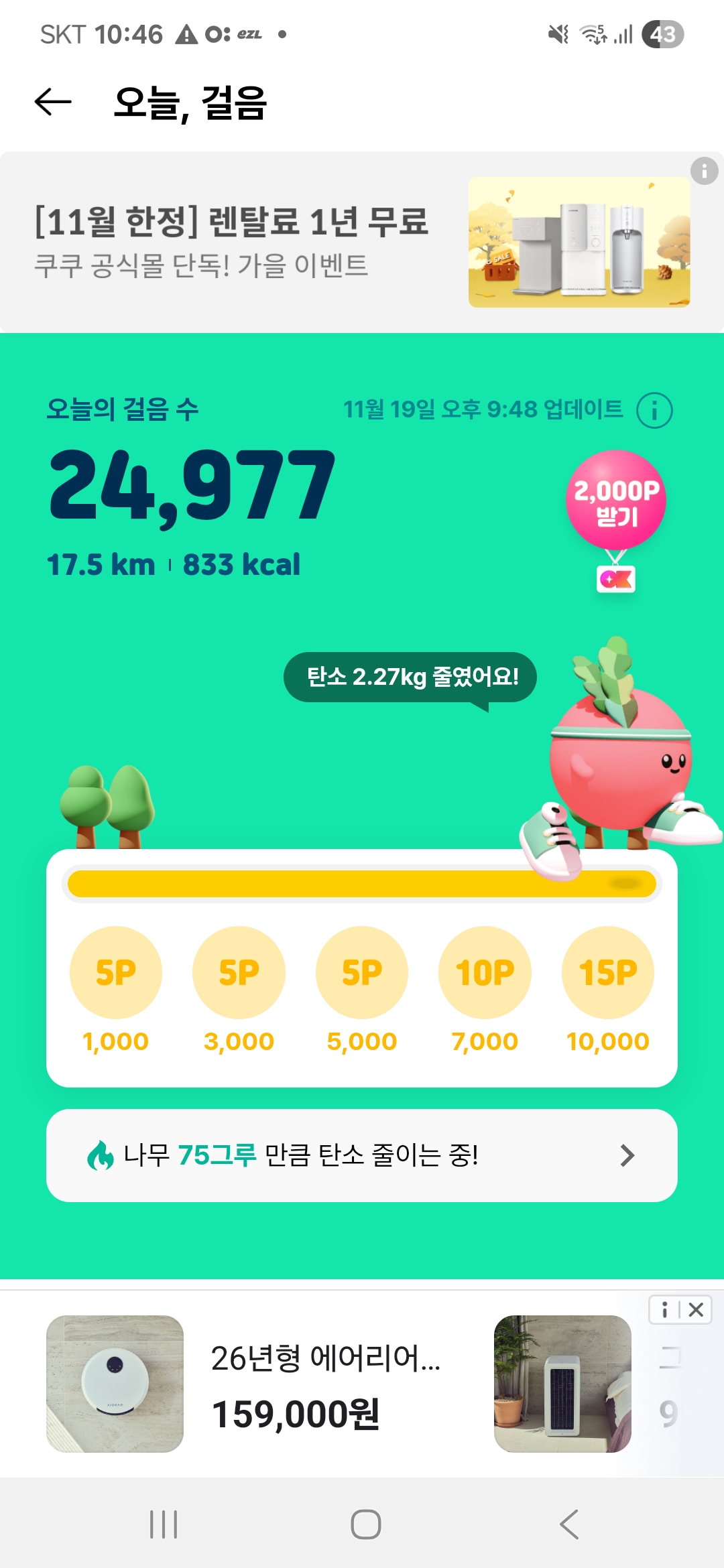Collect the 15P reward for 10,000 steps
Viewport: 724px width, 1568px height.
tap(607, 972)
